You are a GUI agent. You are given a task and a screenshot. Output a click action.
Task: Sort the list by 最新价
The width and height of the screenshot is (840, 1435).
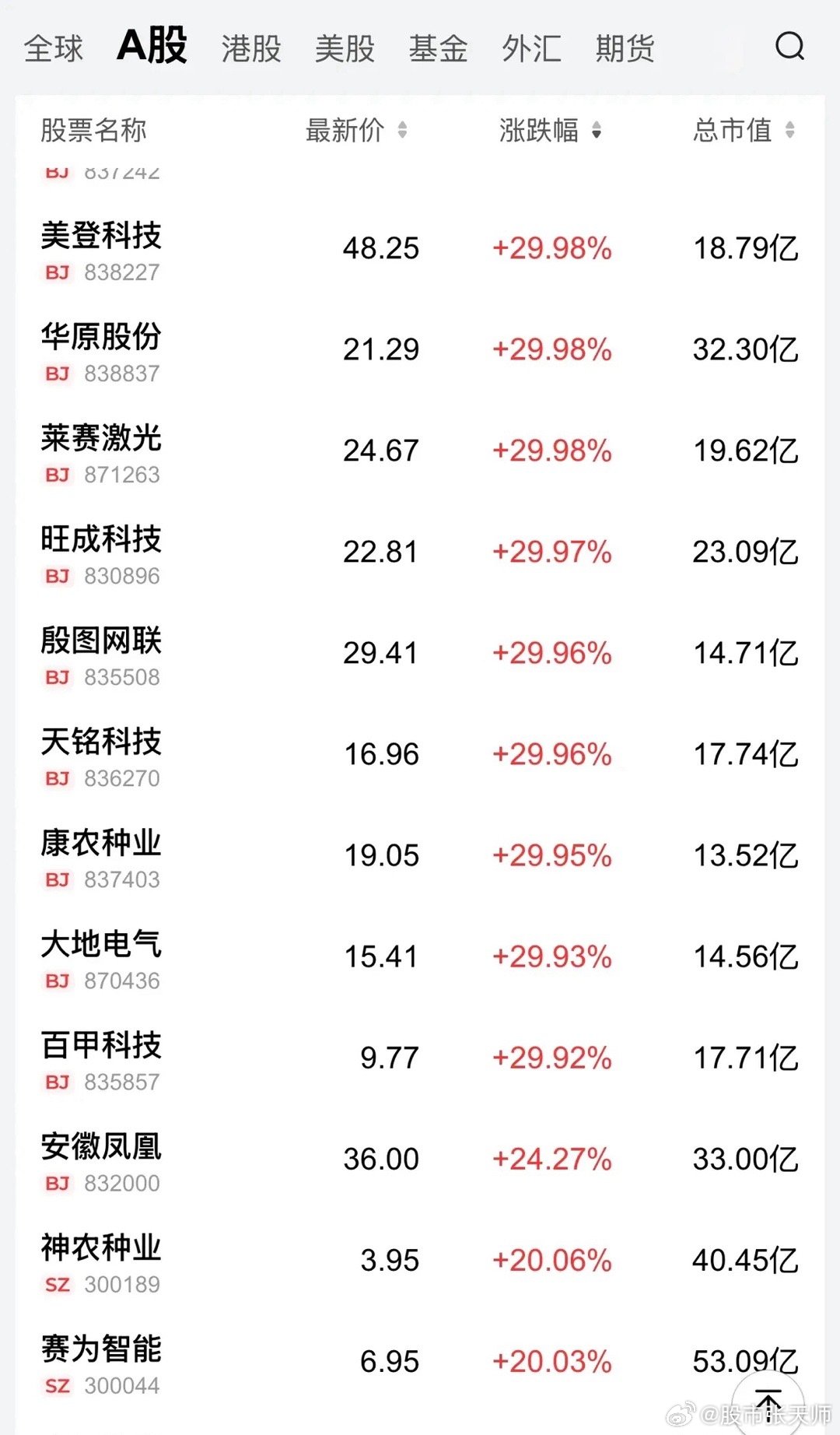356,130
